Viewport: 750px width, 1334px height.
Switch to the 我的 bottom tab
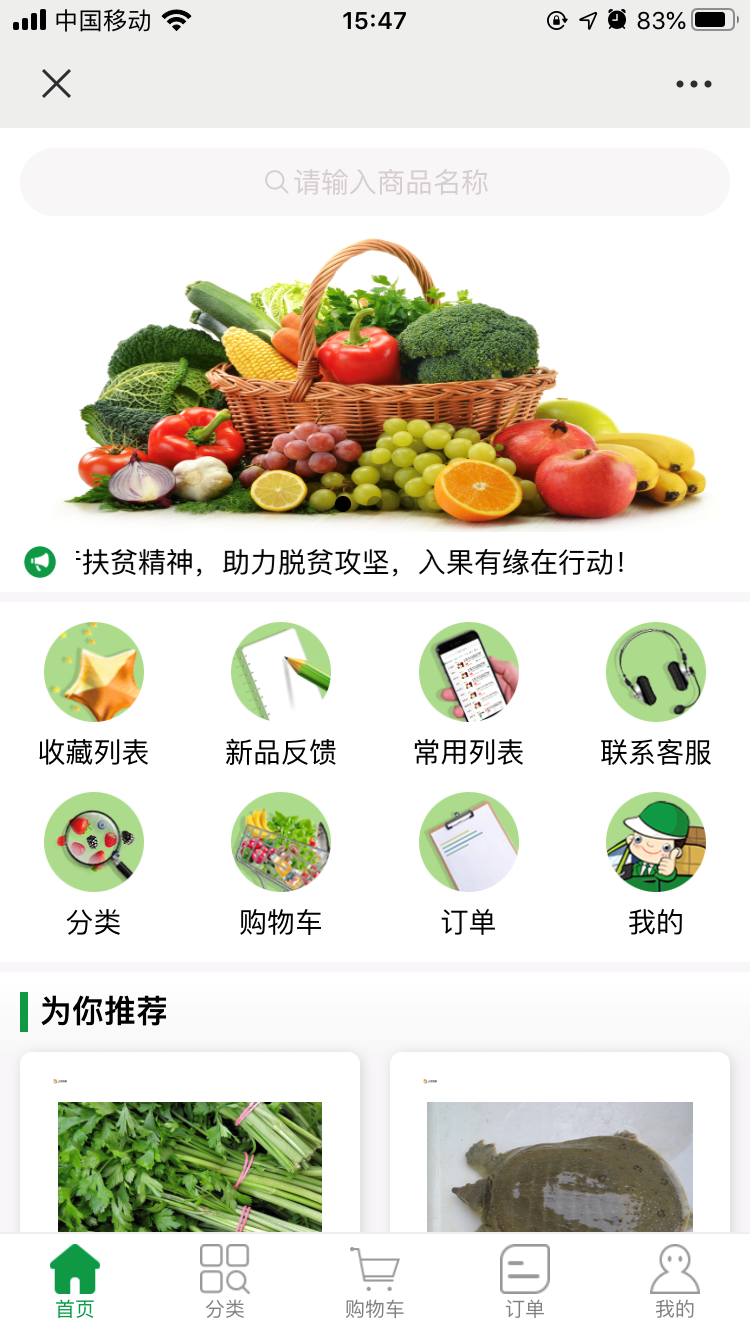[x=675, y=1282]
